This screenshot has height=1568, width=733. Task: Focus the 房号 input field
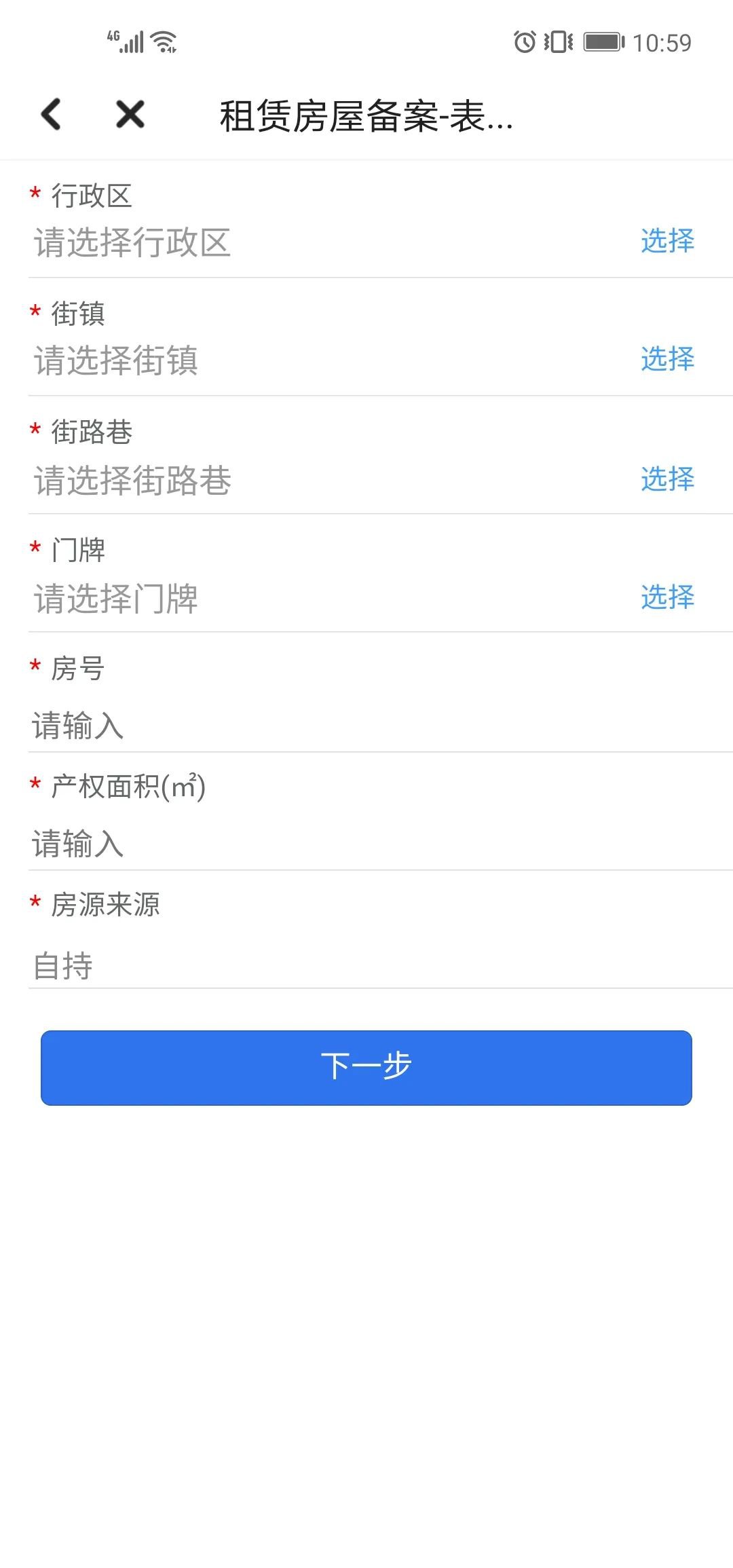366,726
